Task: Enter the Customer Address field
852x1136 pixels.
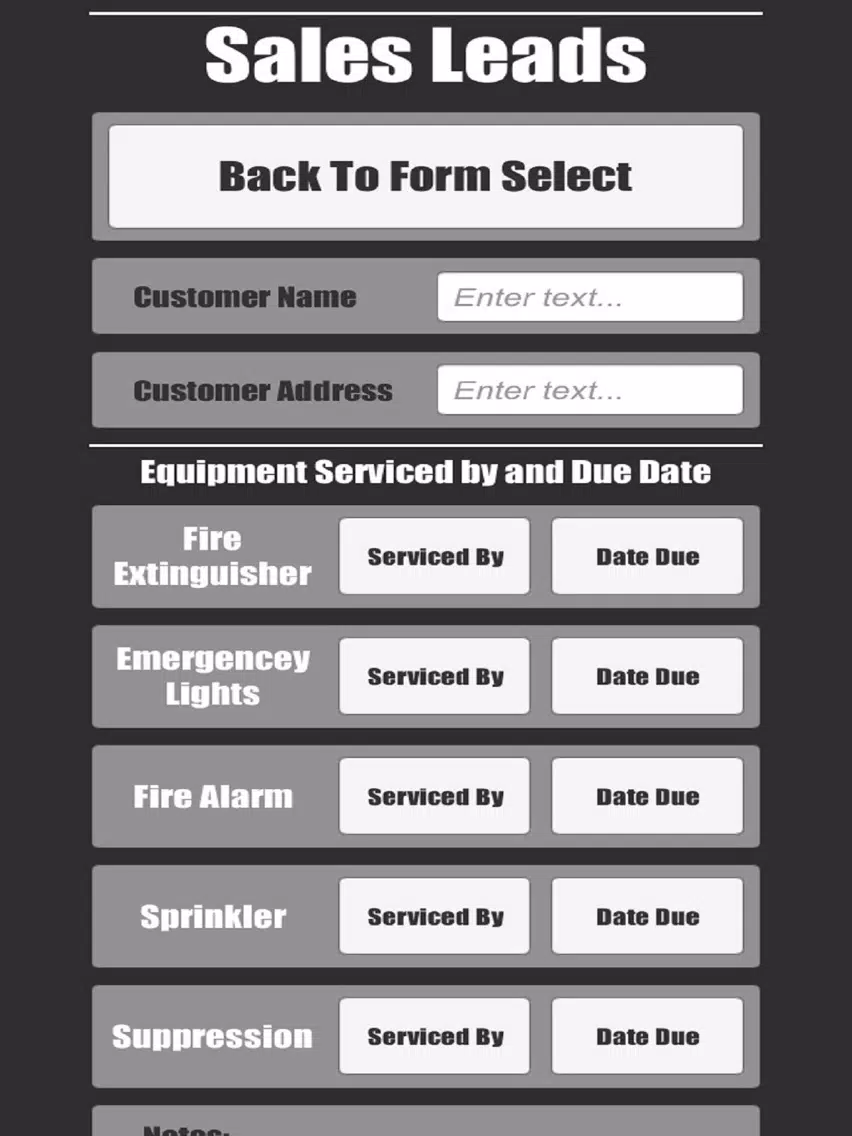Action: pos(590,390)
